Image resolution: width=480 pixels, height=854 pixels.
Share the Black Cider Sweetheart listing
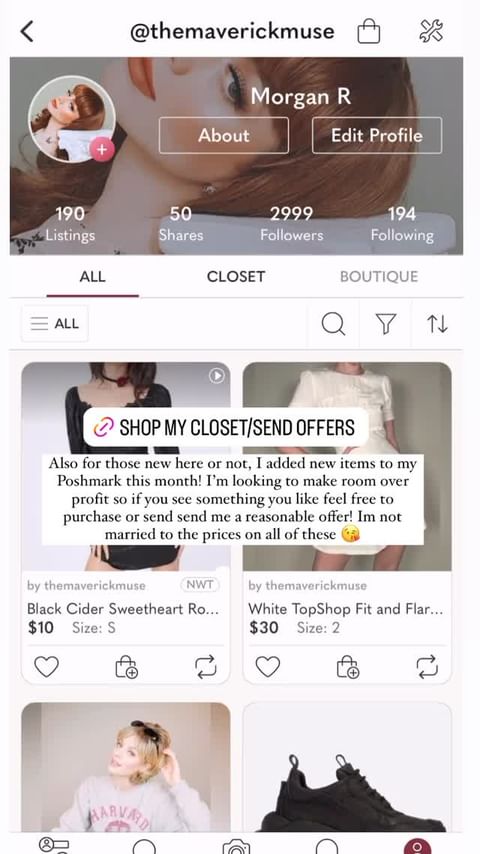point(205,667)
